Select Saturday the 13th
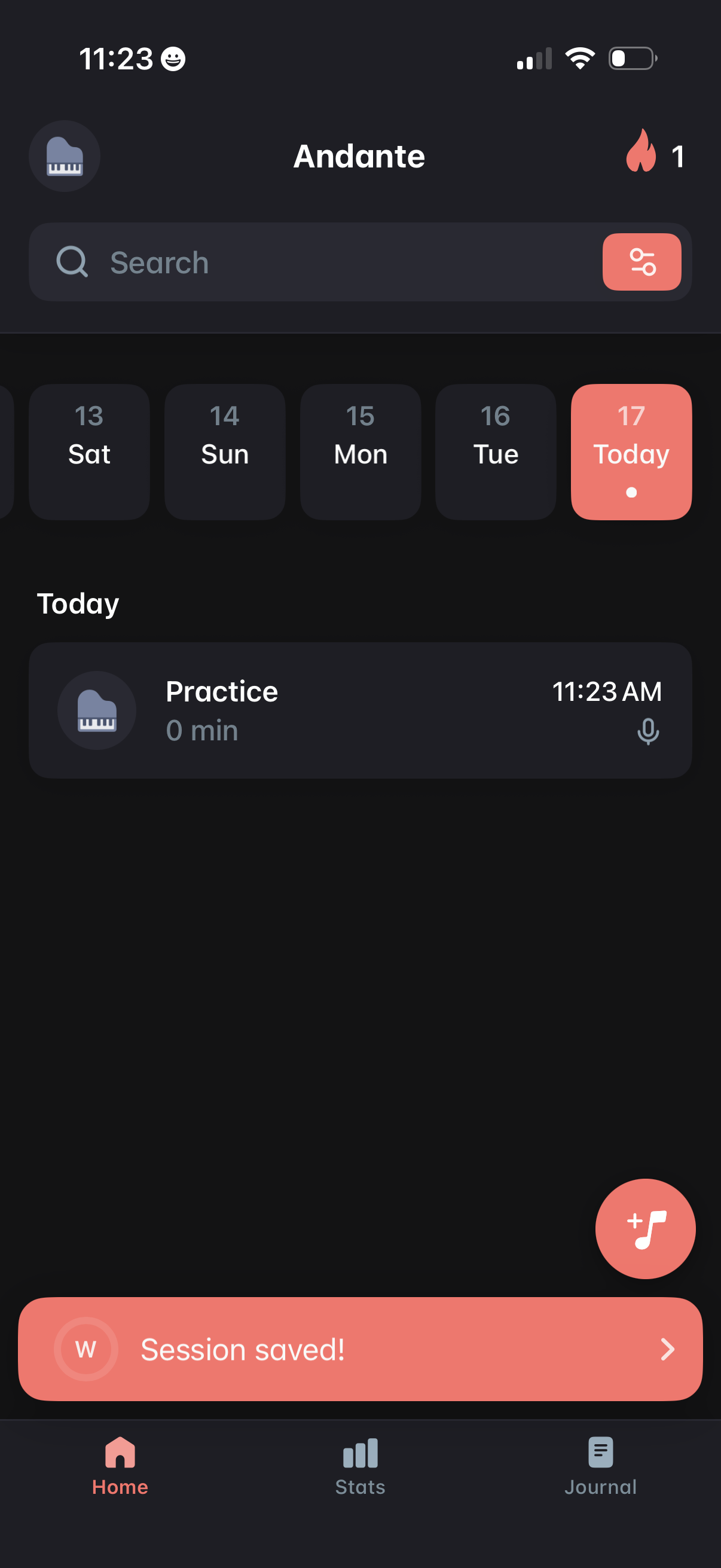The height and width of the screenshot is (1568, 721). point(90,452)
